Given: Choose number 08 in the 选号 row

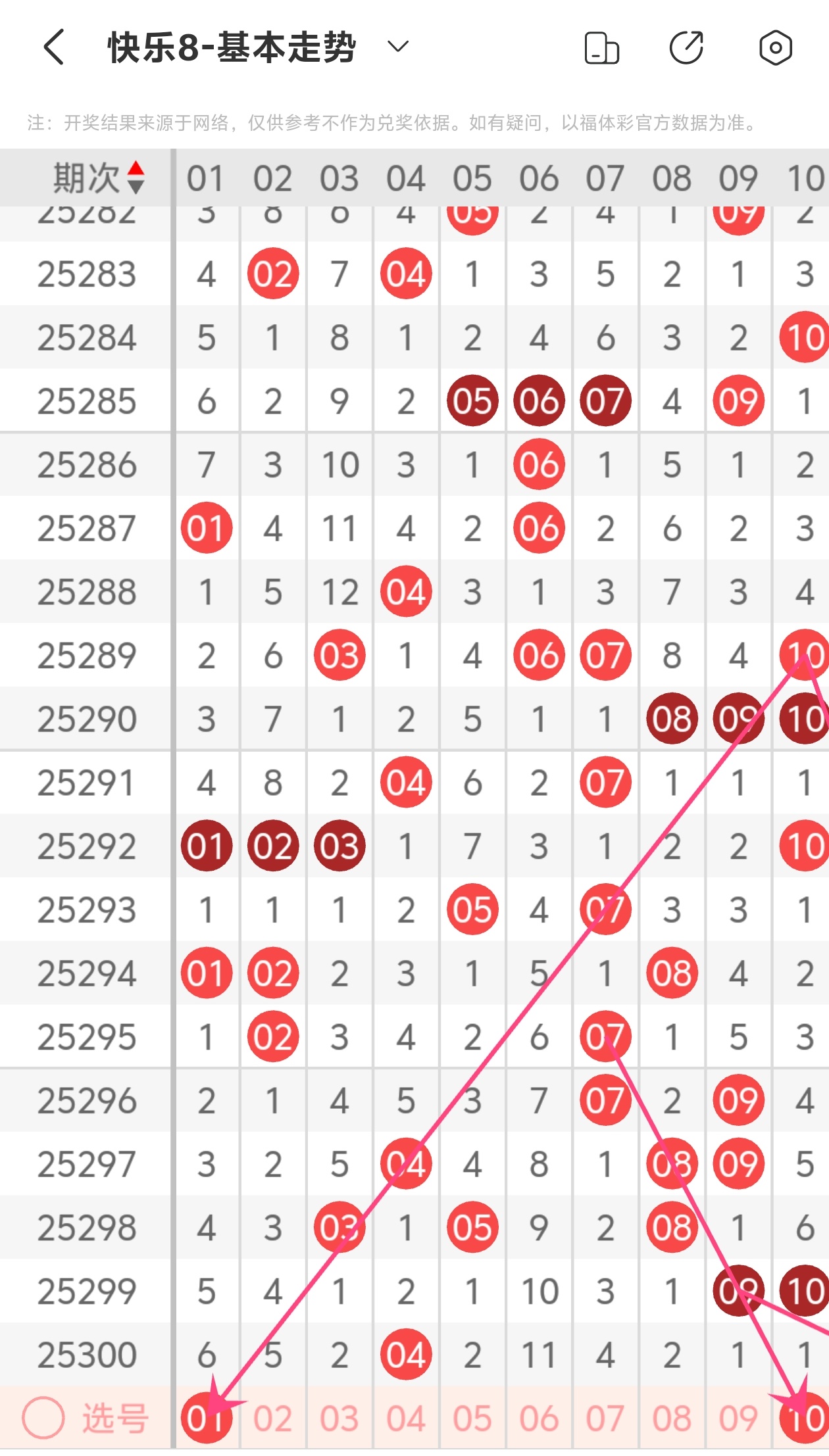Looking at the screenshot, I should click(672, 1418).
